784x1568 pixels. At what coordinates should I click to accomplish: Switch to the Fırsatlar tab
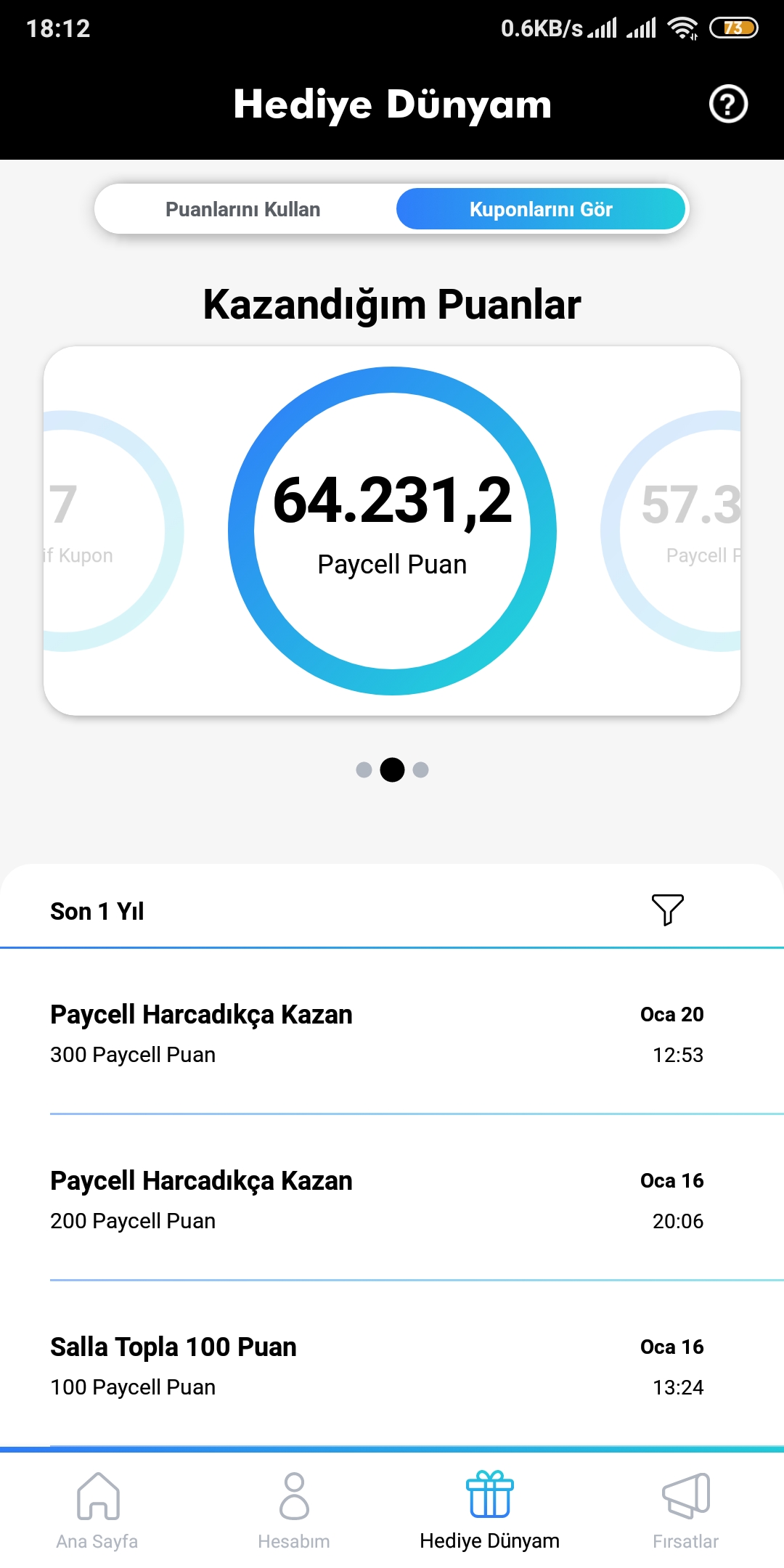click(686, 1511)
